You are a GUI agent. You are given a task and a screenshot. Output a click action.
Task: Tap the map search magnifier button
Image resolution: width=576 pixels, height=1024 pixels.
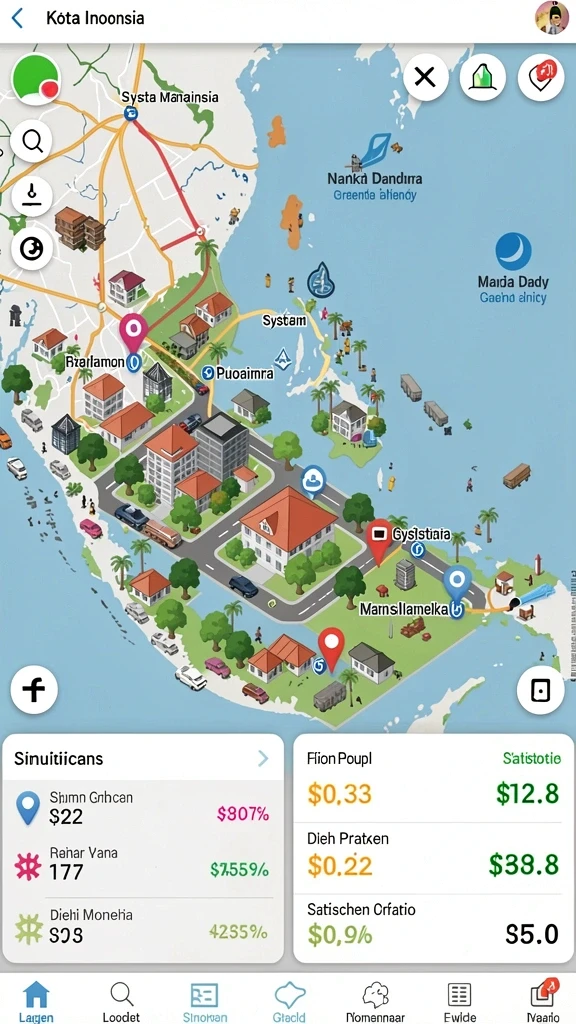tap(32, 140)
